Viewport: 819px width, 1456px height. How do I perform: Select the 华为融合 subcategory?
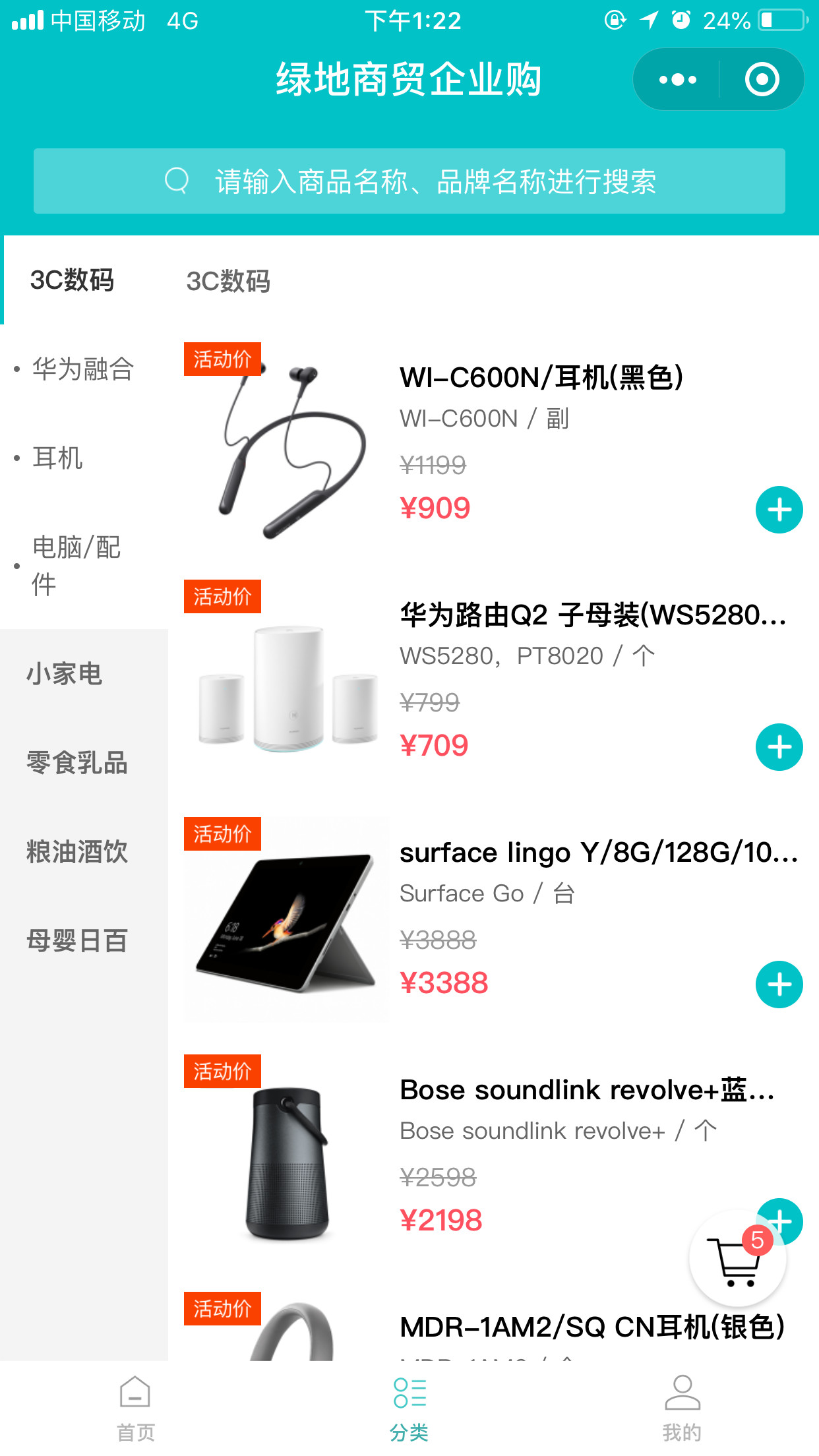pyautogui.click(x=83, y=369)
